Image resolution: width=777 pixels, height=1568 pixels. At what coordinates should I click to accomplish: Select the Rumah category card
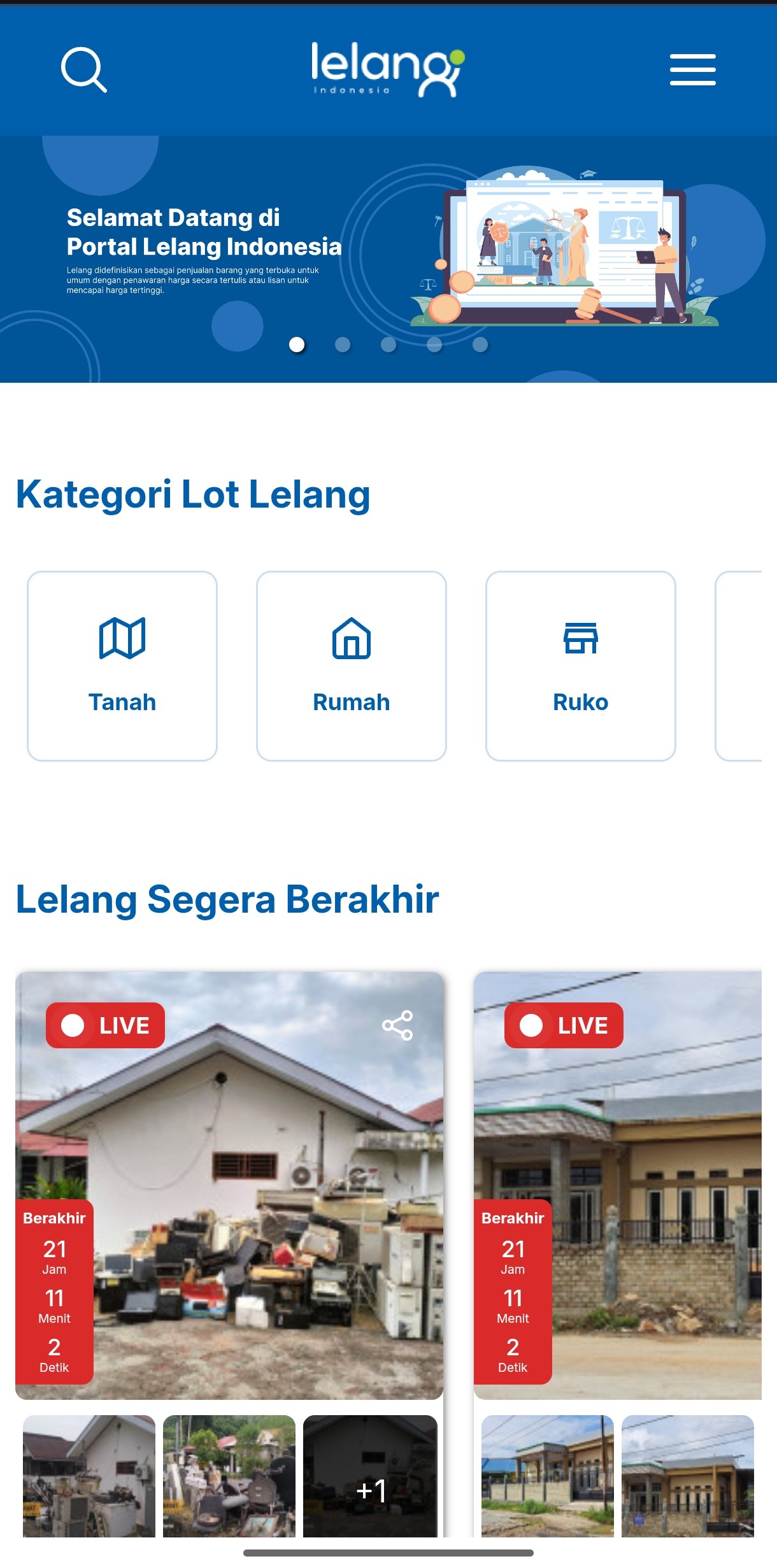tap(352, 666)
